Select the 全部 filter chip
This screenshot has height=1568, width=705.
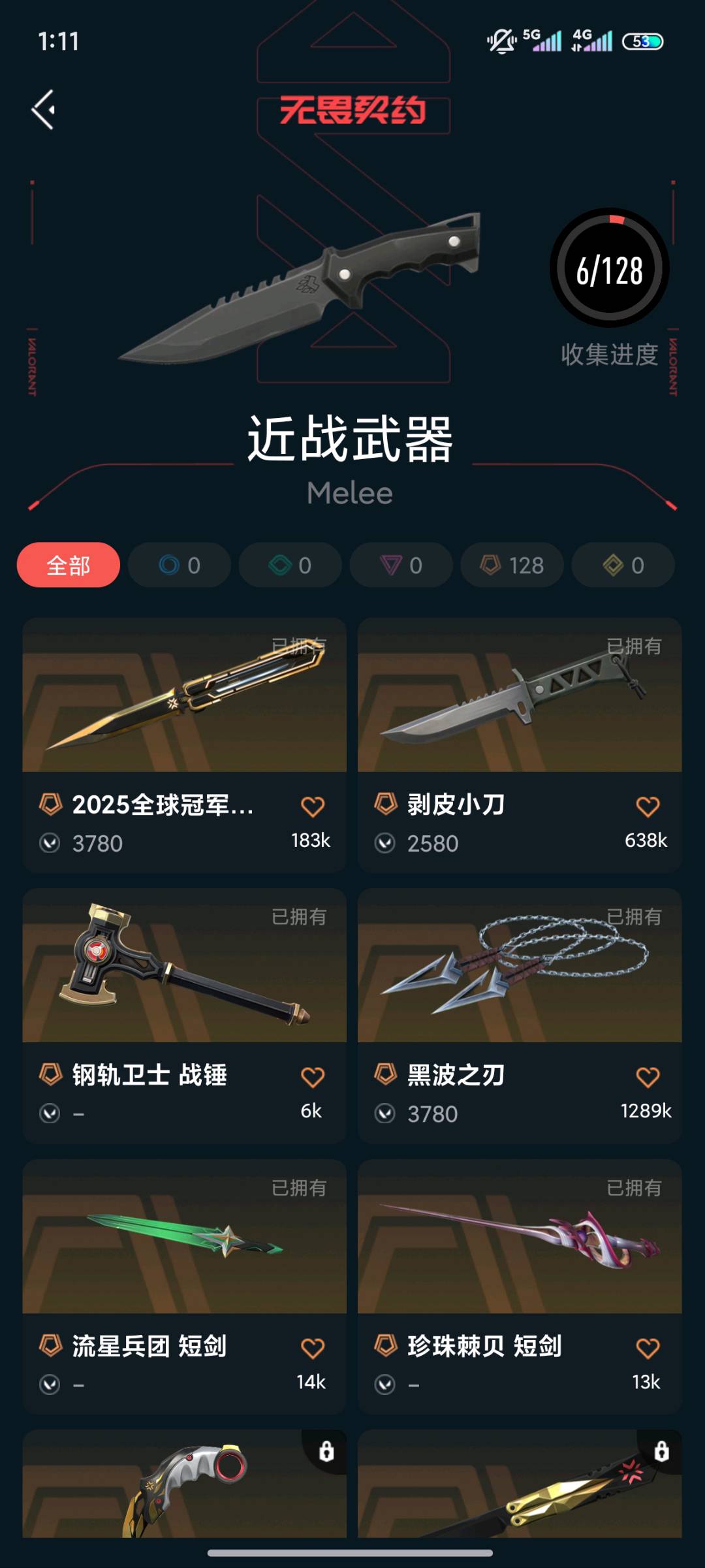click(68, 565)
